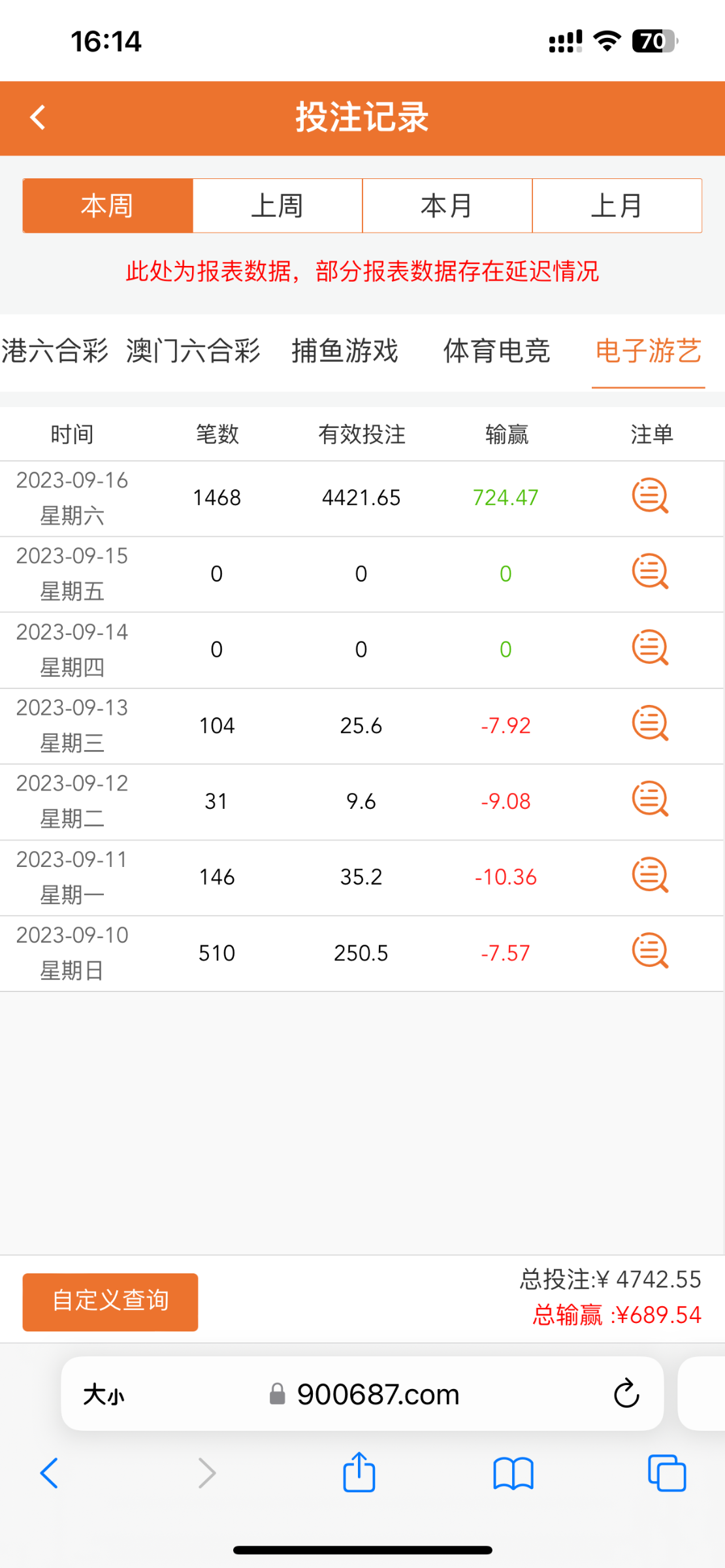
Task: Reload the page in Safari
Action: click(626, 1394)
